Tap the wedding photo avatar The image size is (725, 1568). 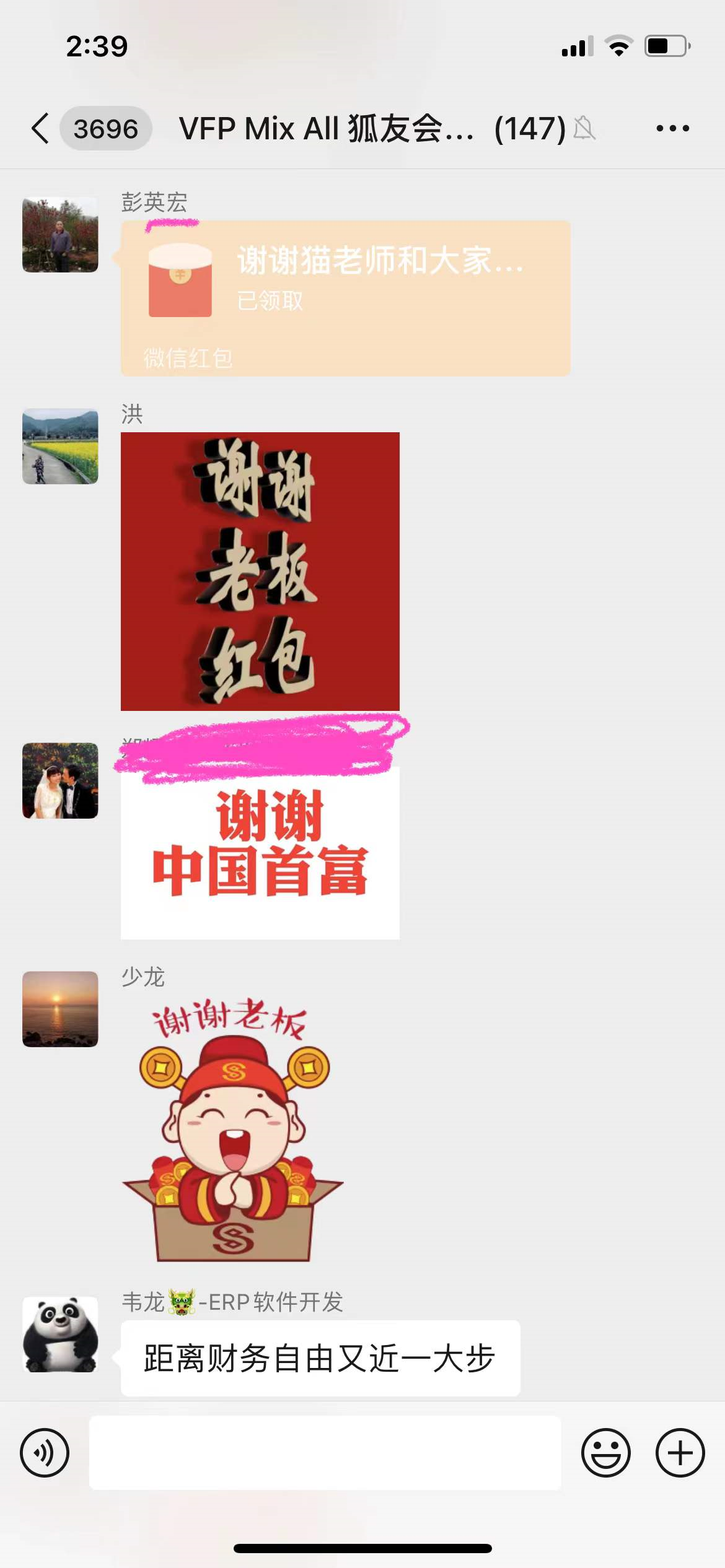point(60,780)
